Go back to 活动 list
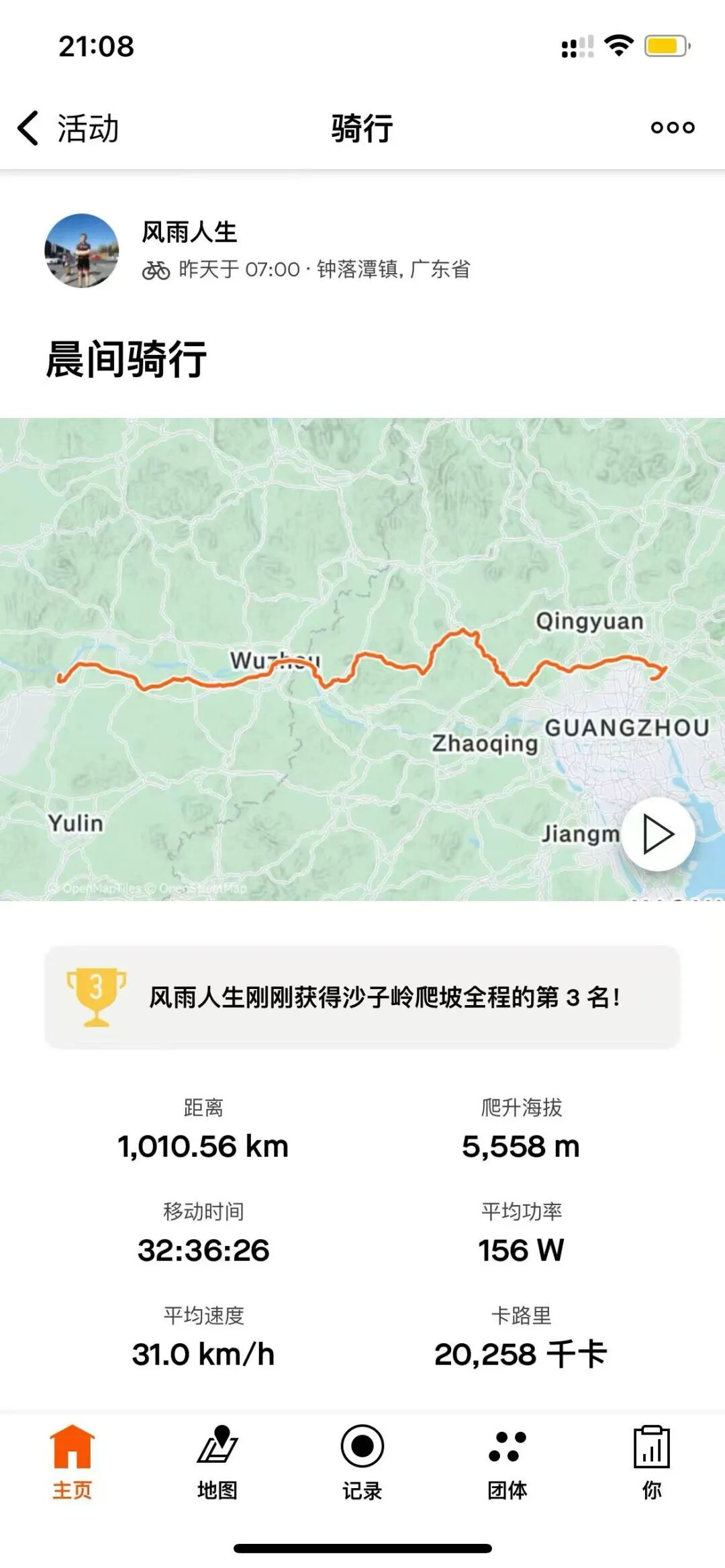The height and width of the screenshot is (1568, 725). click(67, 128)
